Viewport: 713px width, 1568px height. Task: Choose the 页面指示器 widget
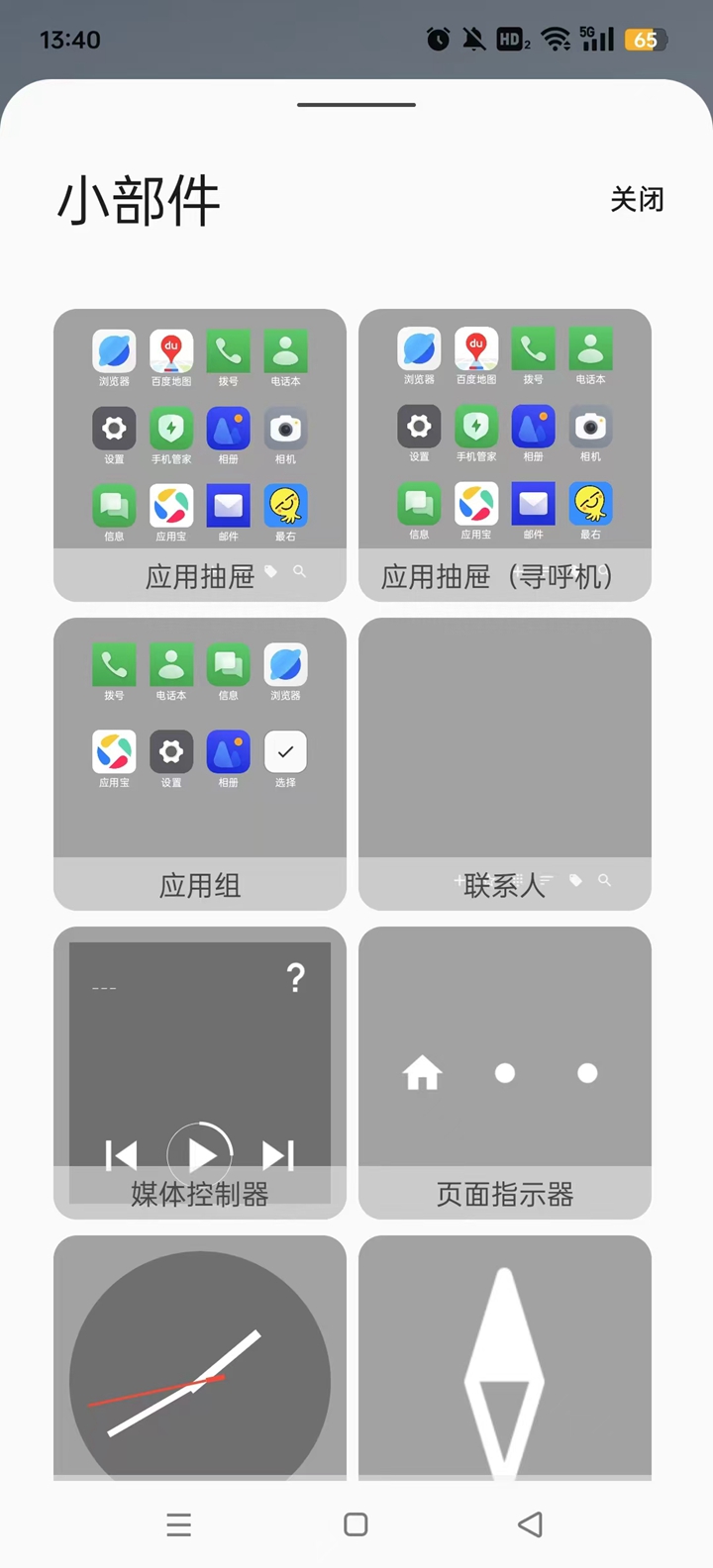point(505,1073)
